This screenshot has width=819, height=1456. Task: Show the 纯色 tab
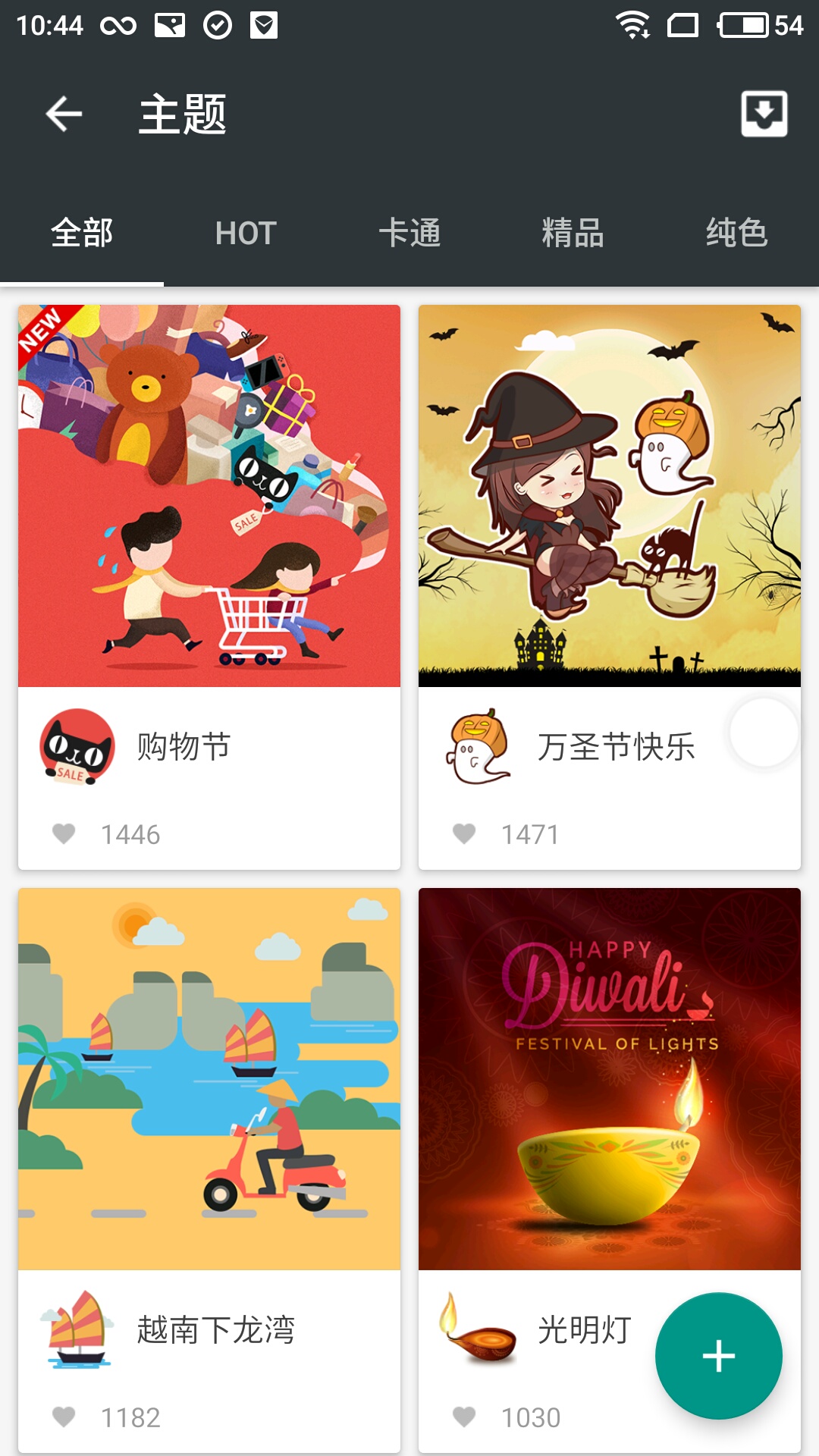point(736,233)
